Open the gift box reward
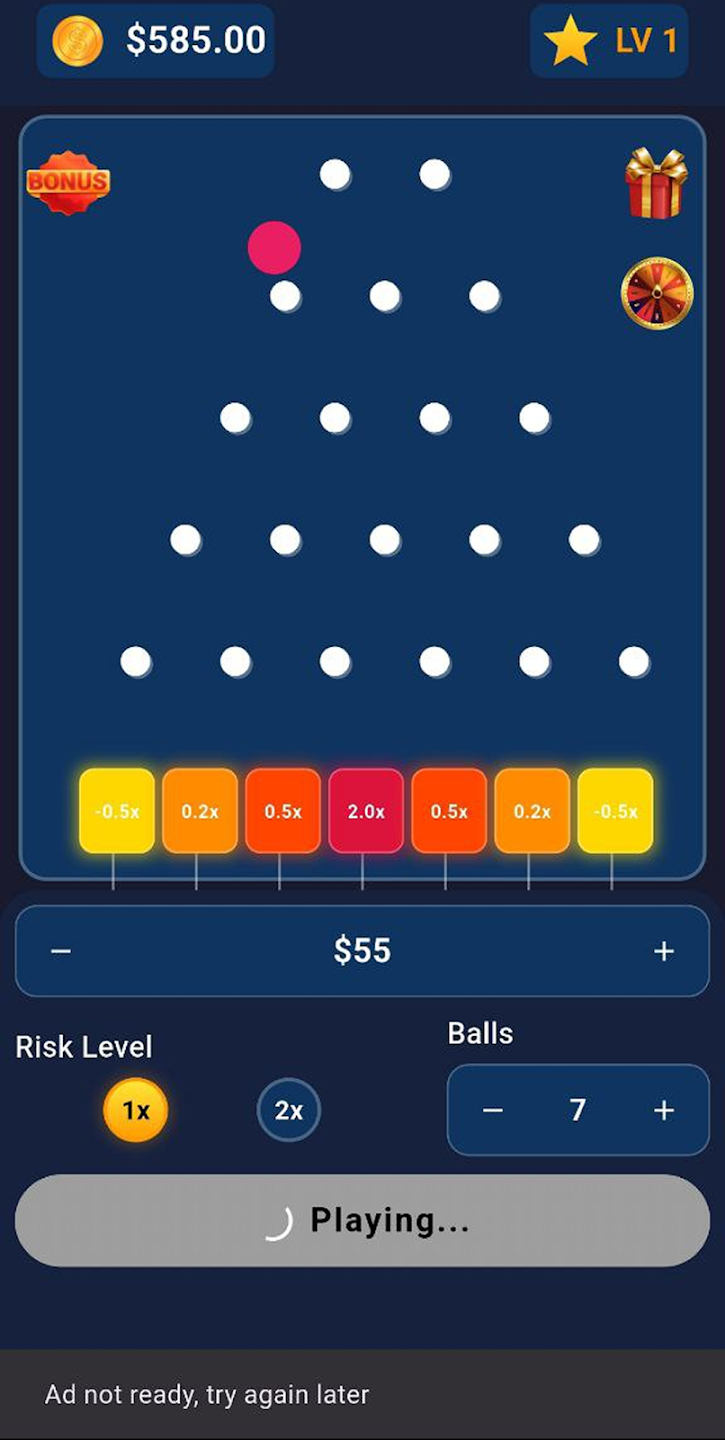Screen dimensions: 725x1440 [x=656, y=183]
